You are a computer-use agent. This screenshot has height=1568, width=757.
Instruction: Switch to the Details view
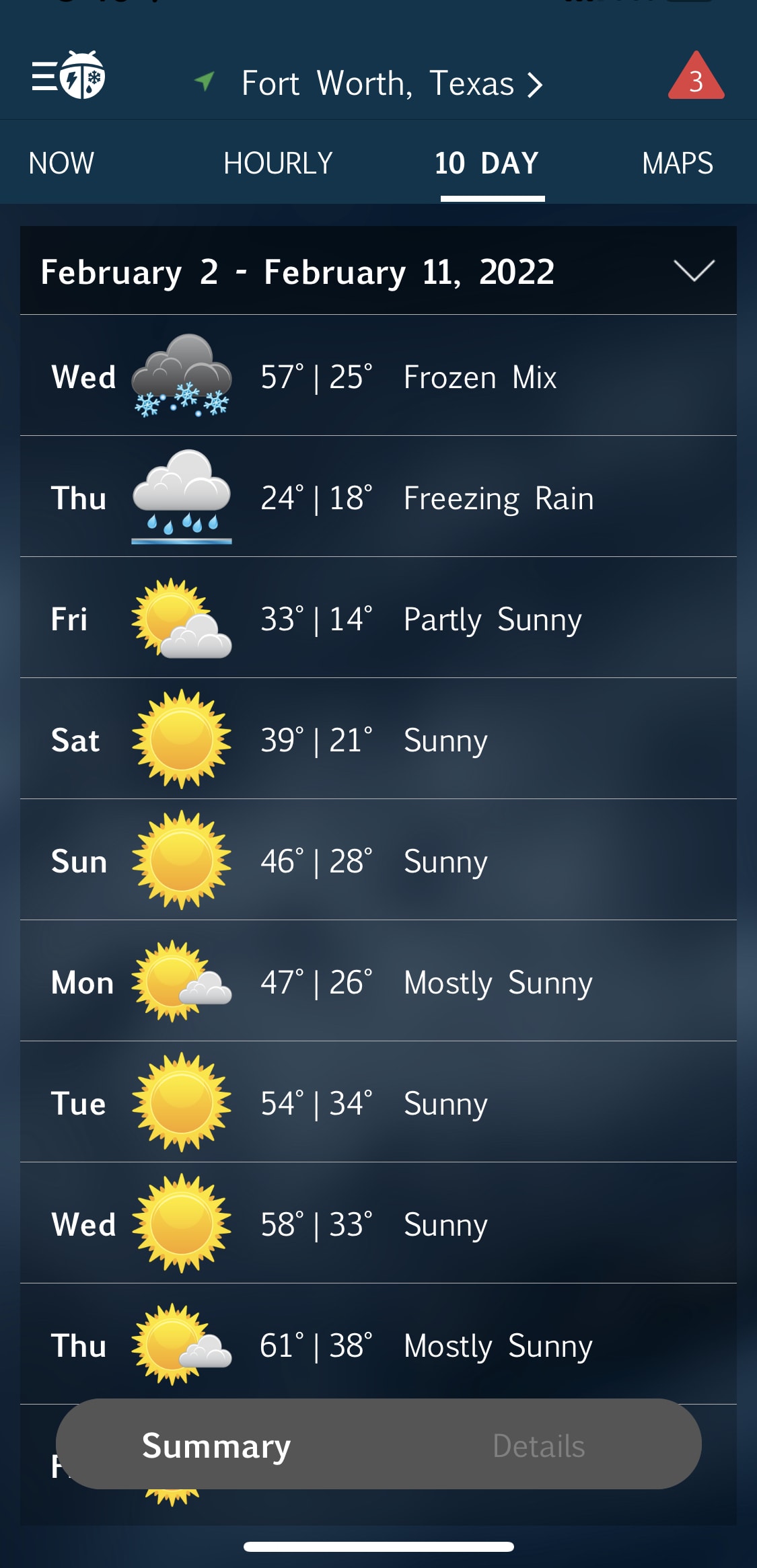click(538, 1446)
